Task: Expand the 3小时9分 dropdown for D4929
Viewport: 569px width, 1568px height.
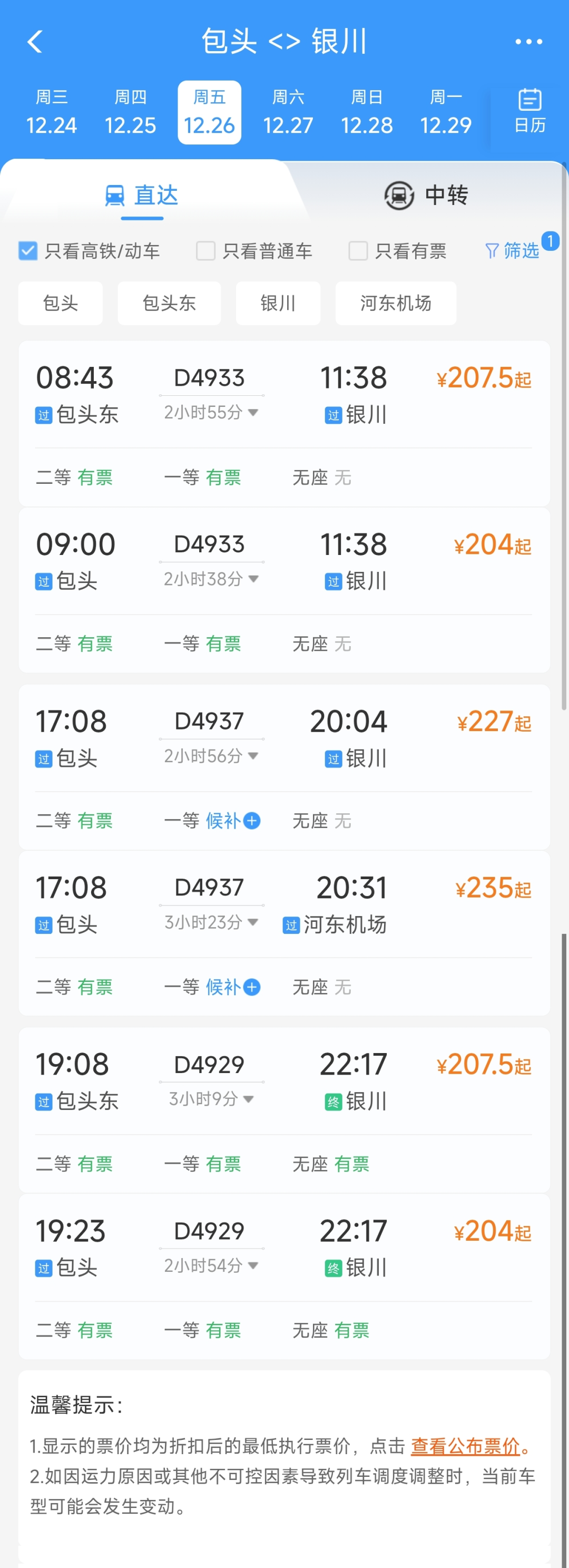Action: [248, 1099]
